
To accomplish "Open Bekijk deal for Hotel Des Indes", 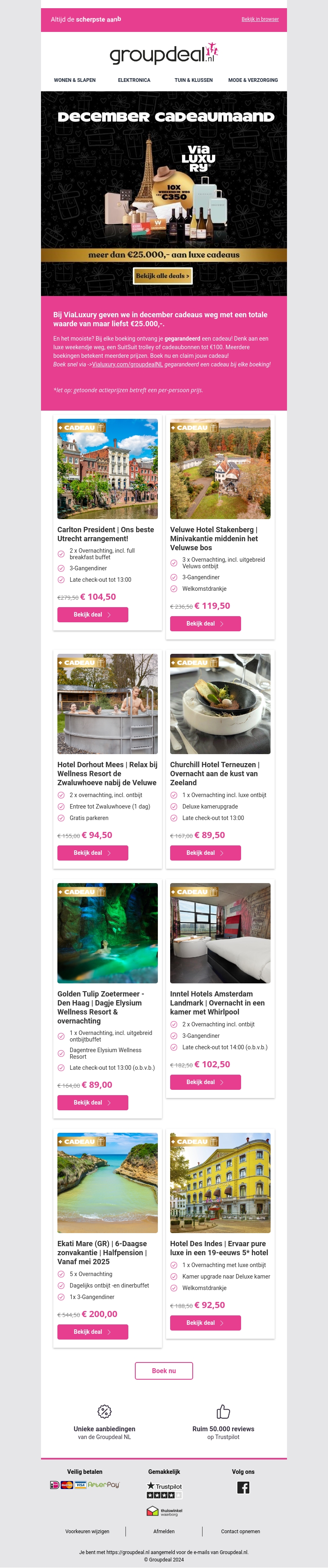I will 205,1323.
